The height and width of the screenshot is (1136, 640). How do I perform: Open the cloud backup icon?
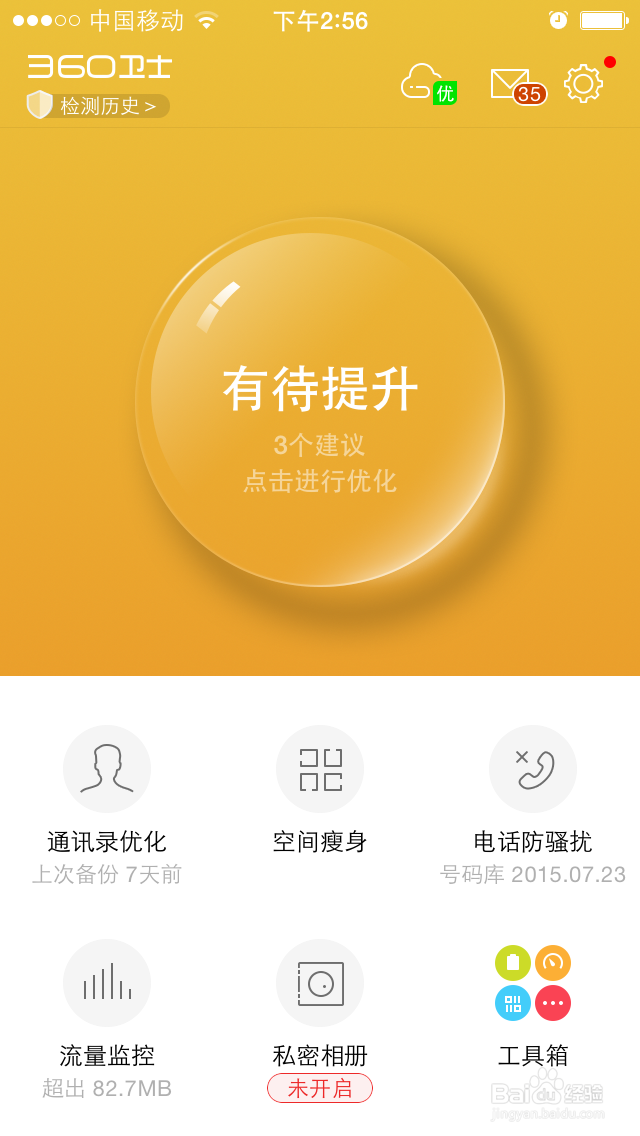click(x=428, y=83)
